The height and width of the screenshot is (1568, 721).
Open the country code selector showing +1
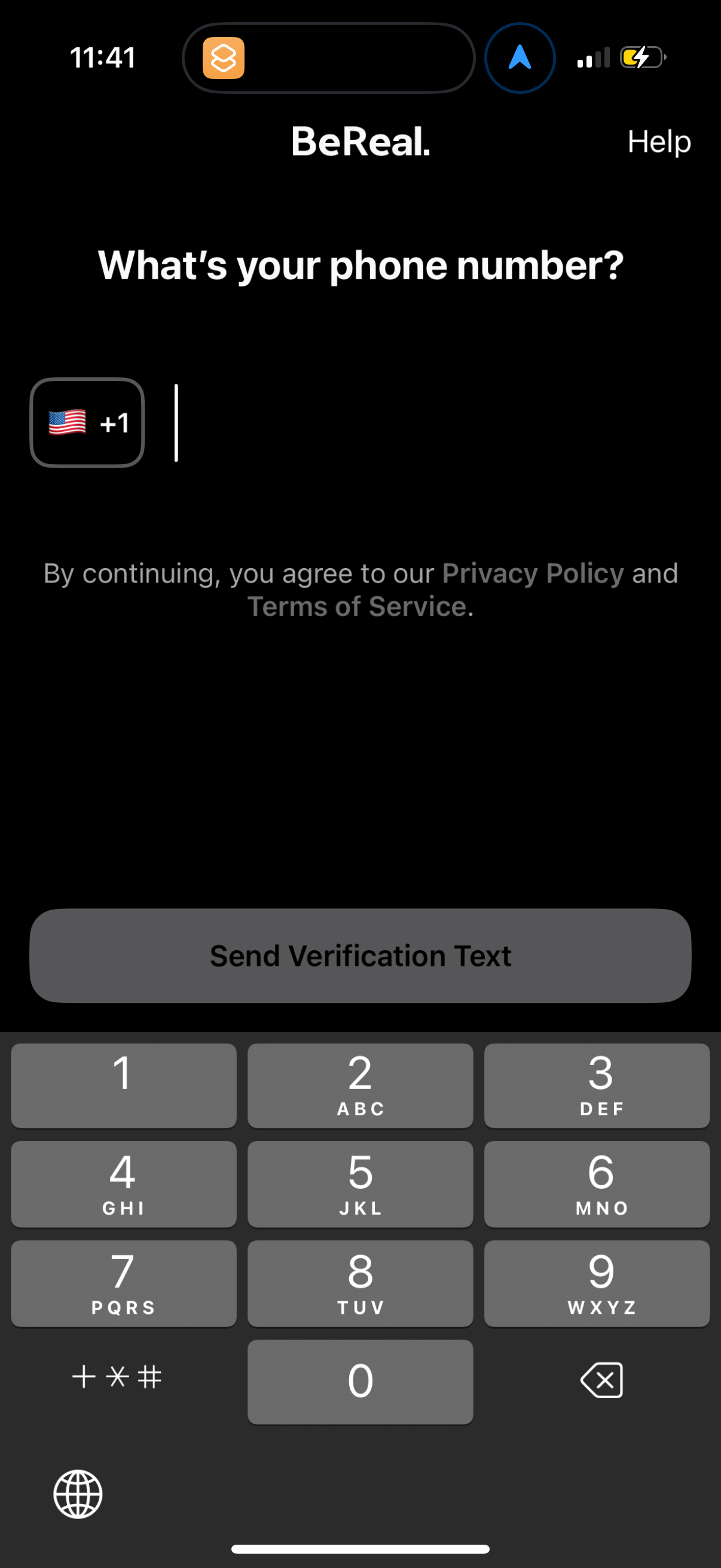point(87,422)
